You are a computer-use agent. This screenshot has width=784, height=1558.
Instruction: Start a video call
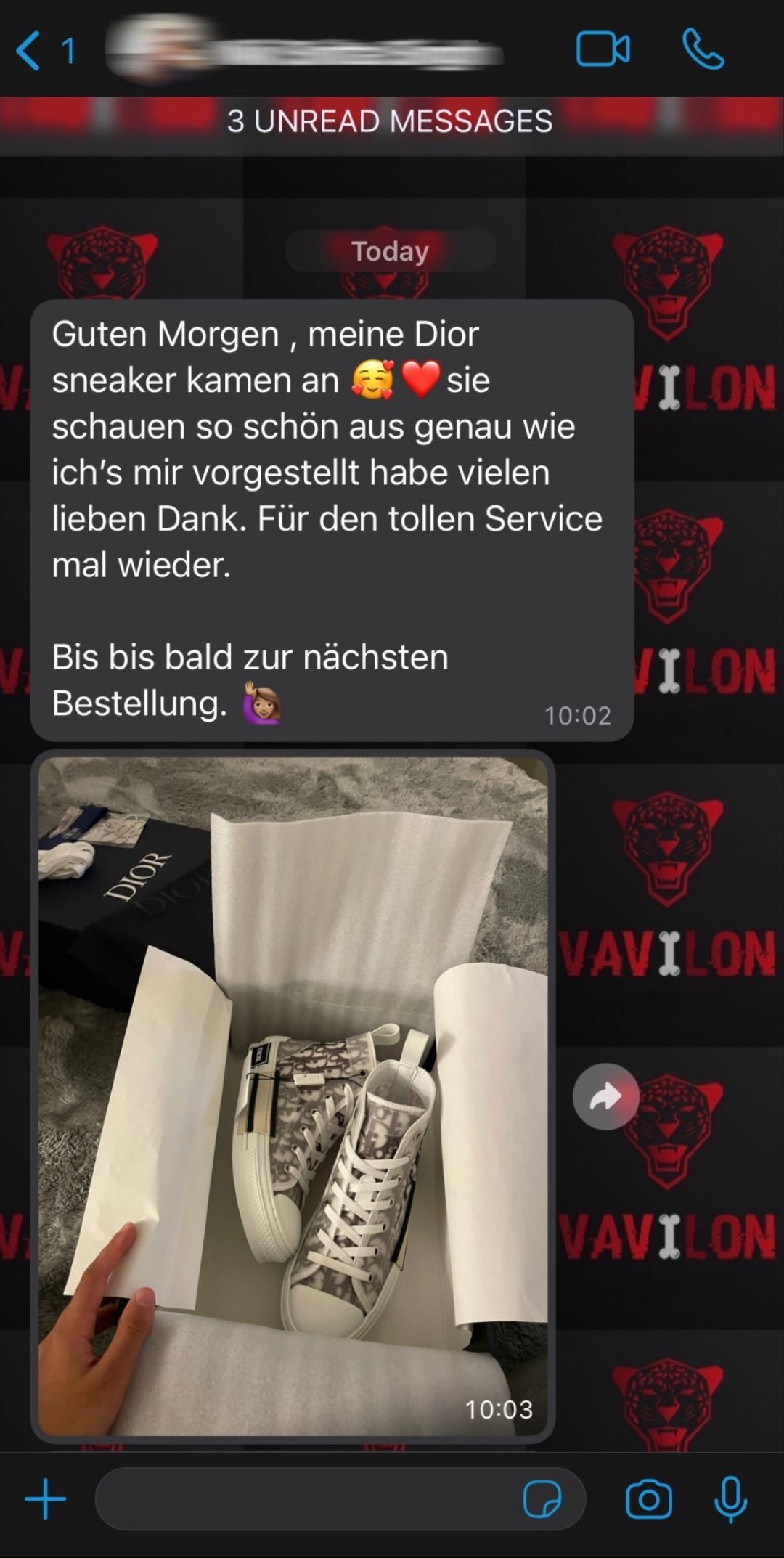tap(603, 49)
